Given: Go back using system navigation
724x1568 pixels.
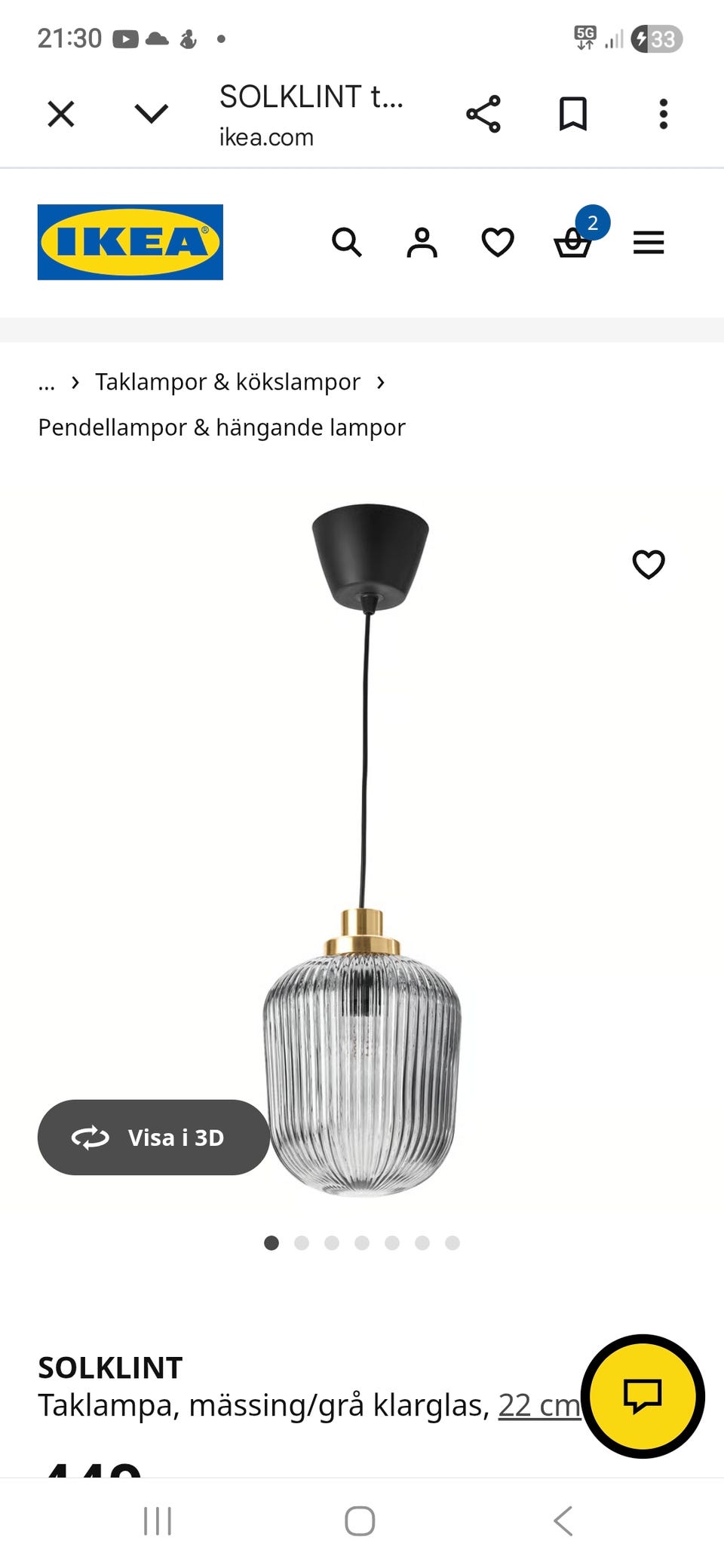Looking at the screenshot, I should (x=563, y=1521).
